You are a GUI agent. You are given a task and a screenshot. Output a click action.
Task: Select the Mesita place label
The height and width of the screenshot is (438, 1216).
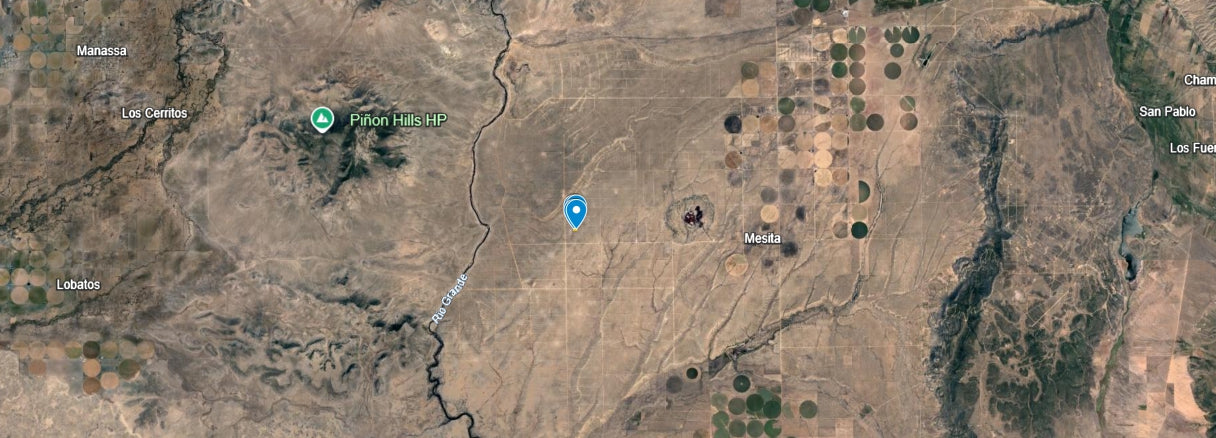tap(762, 239)
